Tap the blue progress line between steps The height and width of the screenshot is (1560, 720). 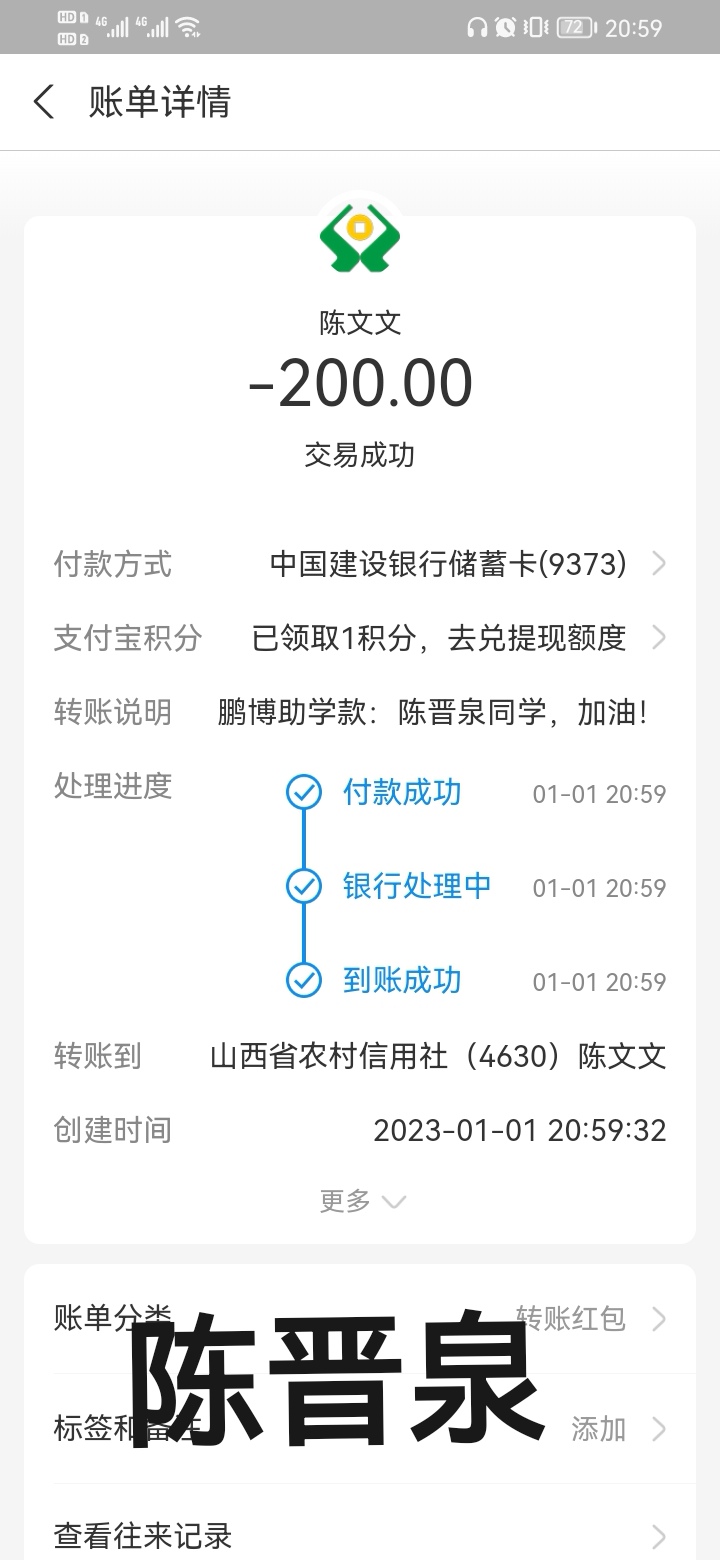[x=303, y=840]
